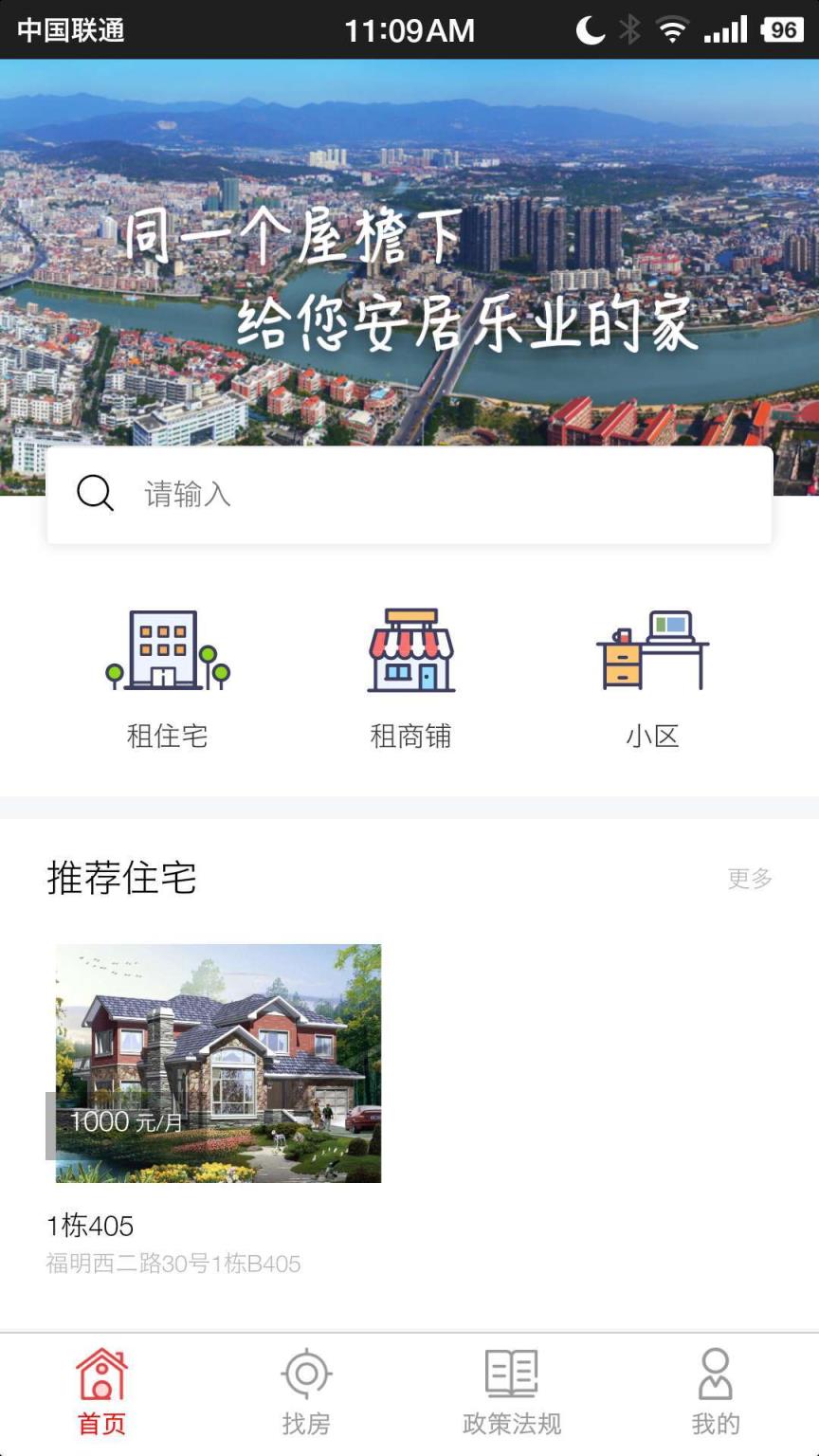Image resolution: width=819 pixels, height=1456 pixels.
Task: Open the 首页 home icon
Action: point(100,1387)
